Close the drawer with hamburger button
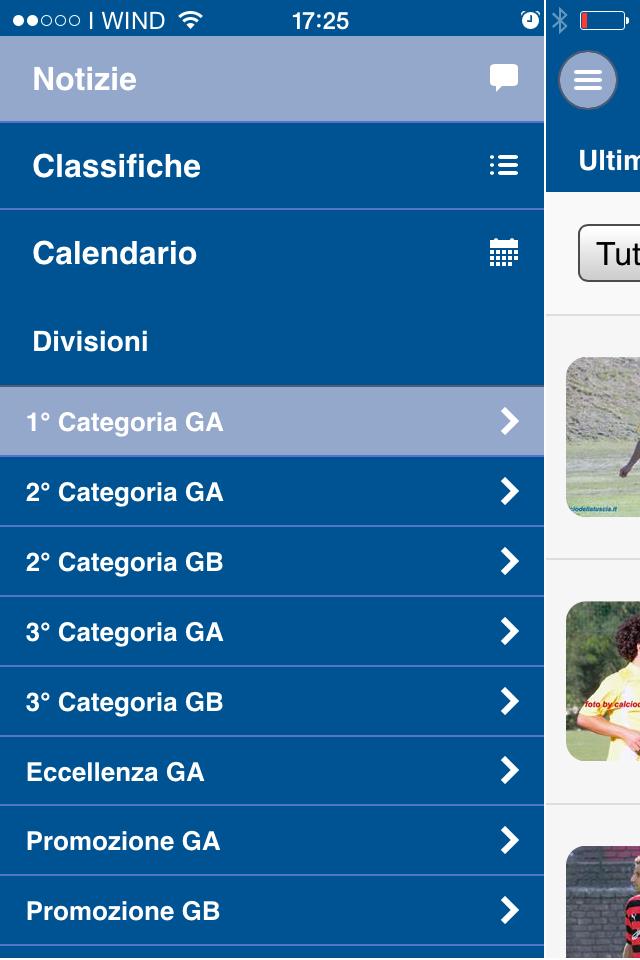The height and width of the screenshot is (960, 640). pyautogui.click(x=587, y=80)
